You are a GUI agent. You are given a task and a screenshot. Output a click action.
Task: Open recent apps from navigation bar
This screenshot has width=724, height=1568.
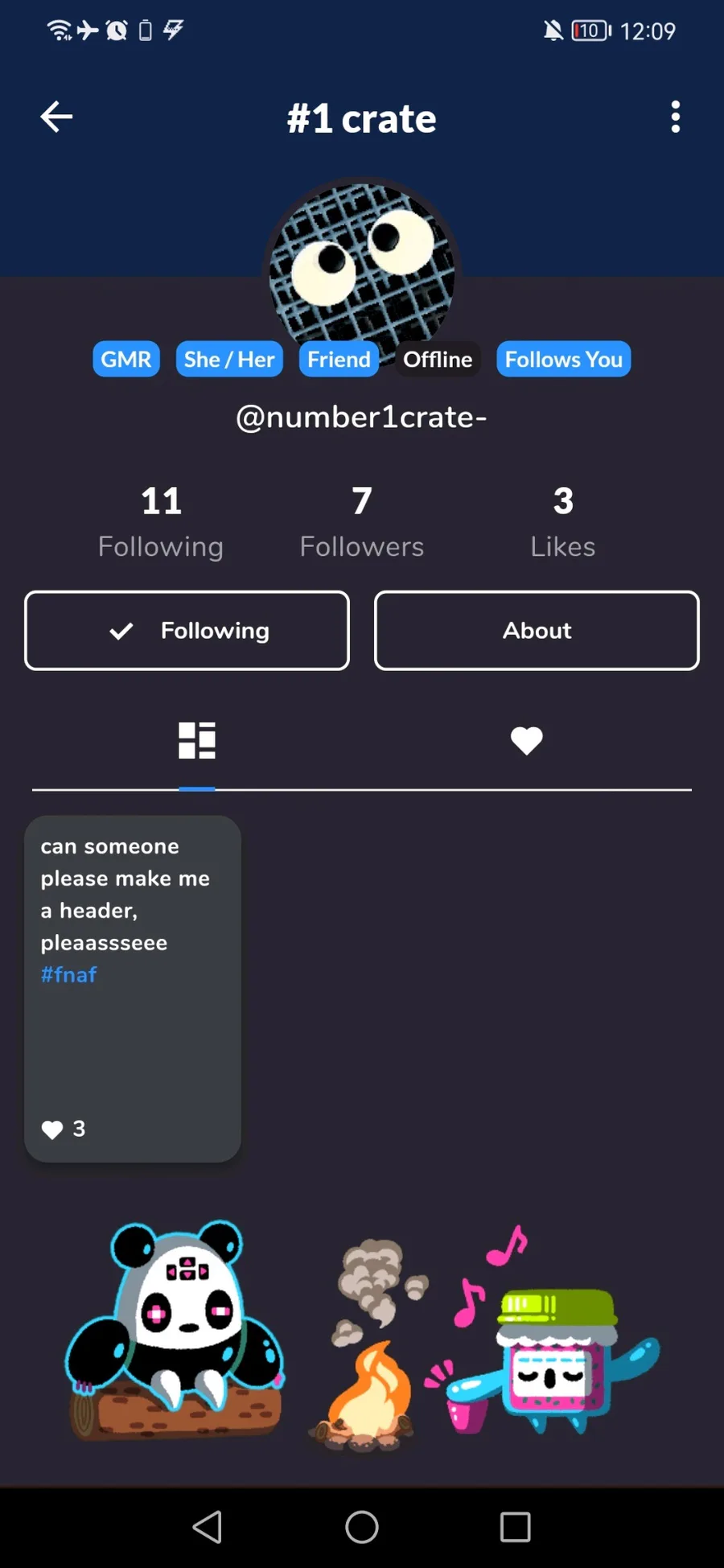click(515, 1526)
